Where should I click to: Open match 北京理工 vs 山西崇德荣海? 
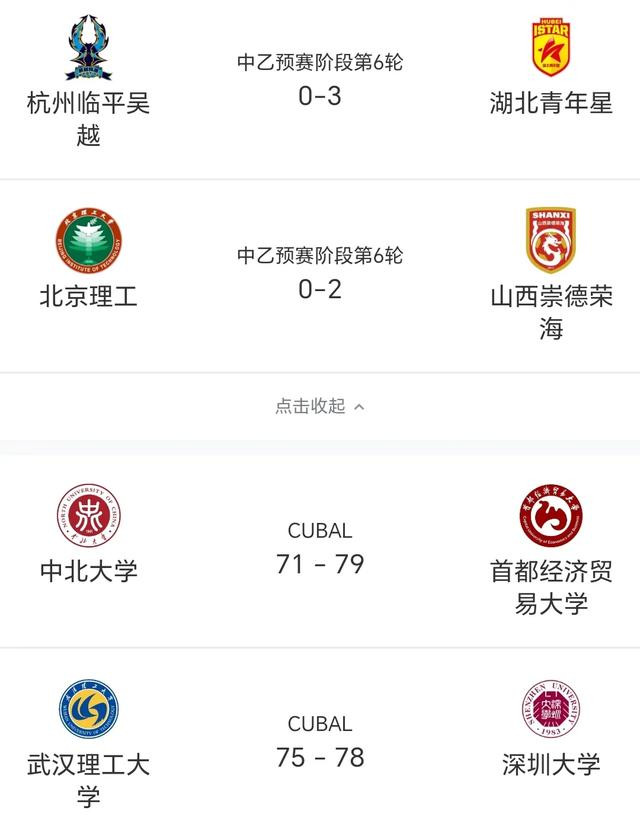coord(320,274)
